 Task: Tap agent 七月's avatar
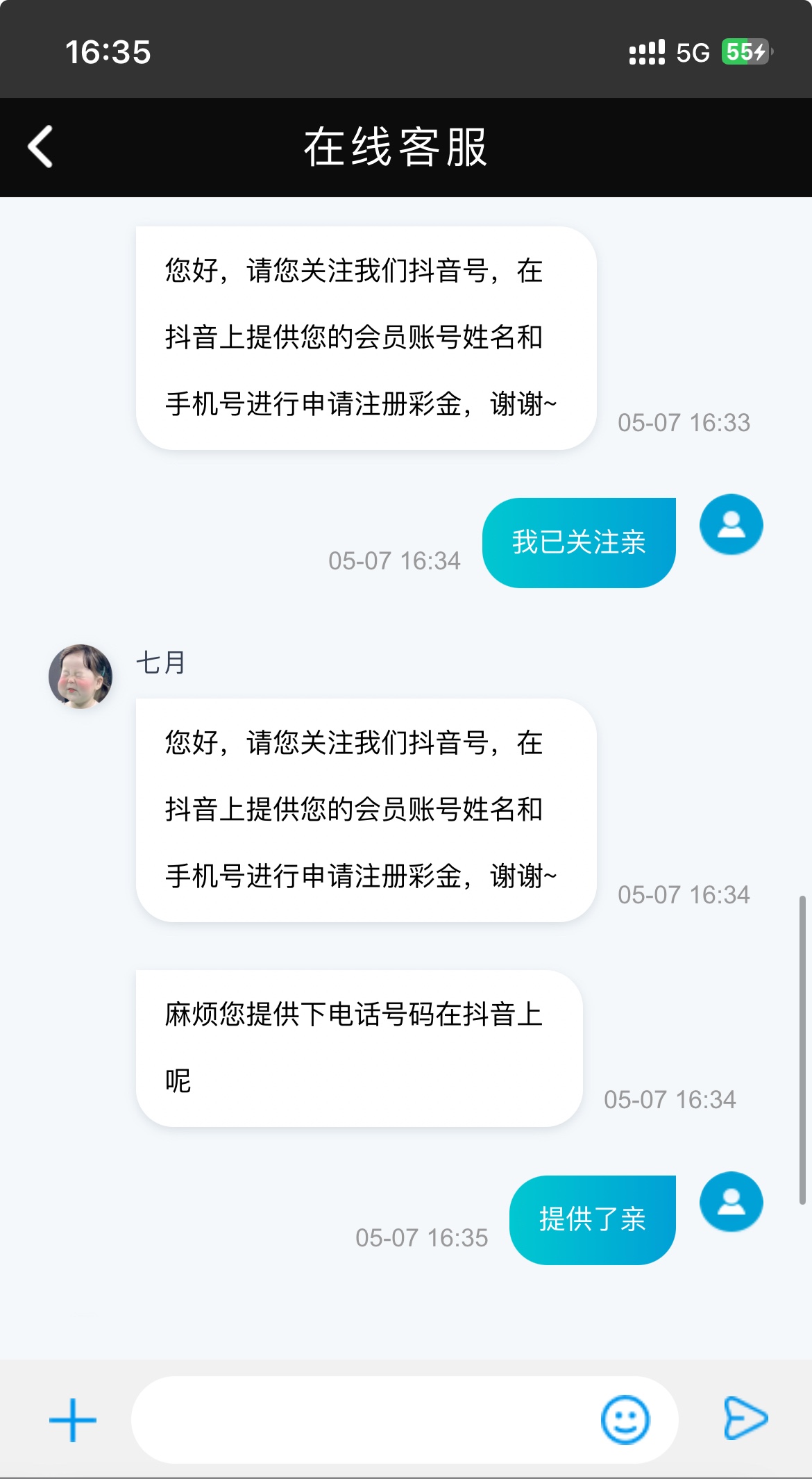(x=81, y=676)
